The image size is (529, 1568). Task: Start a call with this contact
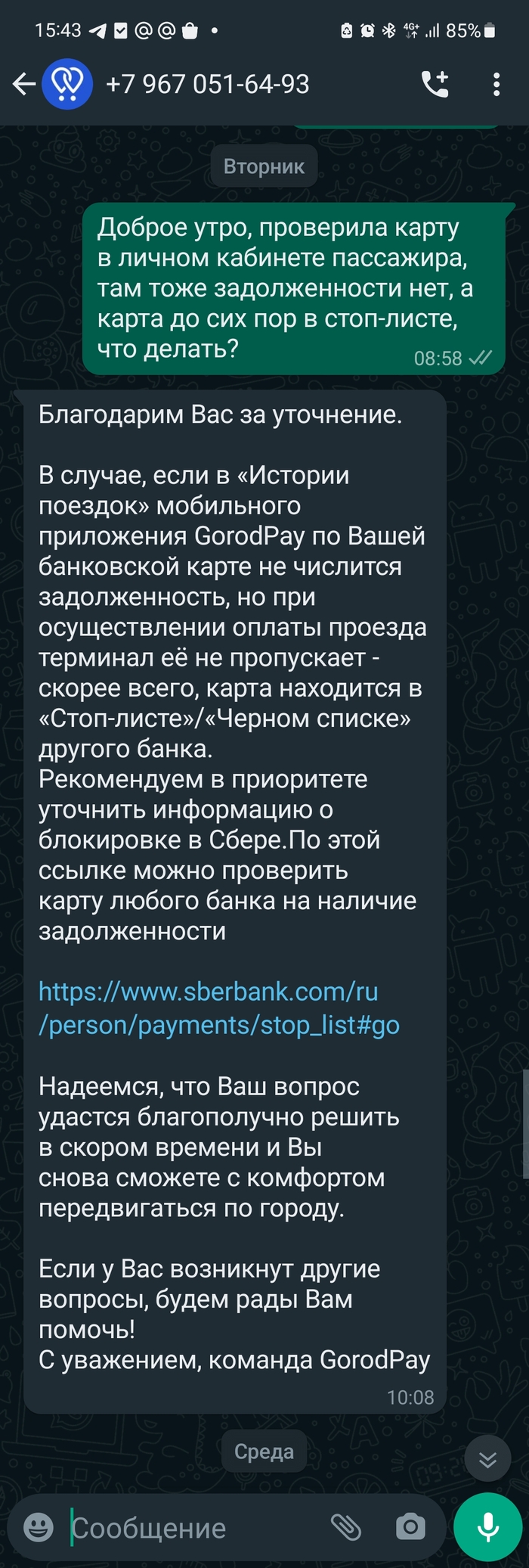[435, 84]
